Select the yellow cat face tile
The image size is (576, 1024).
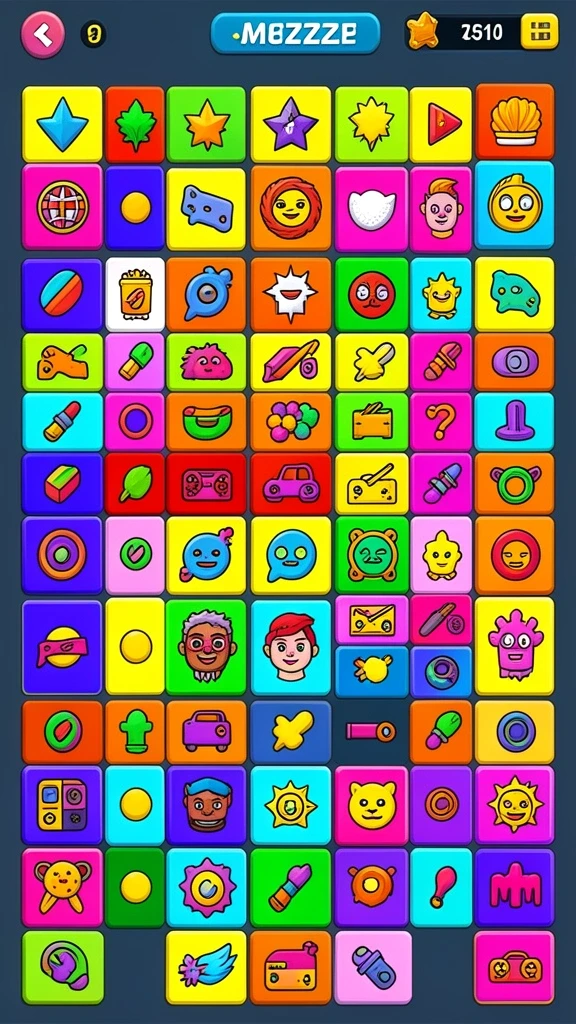(372, 805)
